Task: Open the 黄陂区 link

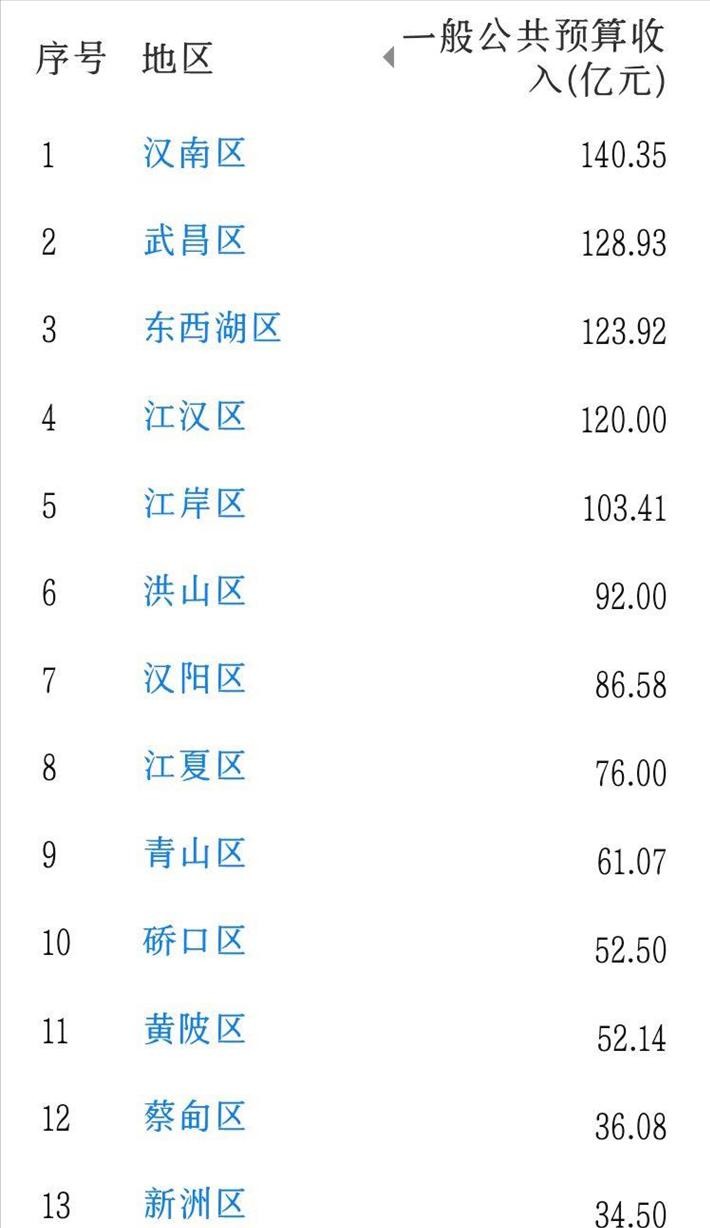Action: coord(194,1029)
